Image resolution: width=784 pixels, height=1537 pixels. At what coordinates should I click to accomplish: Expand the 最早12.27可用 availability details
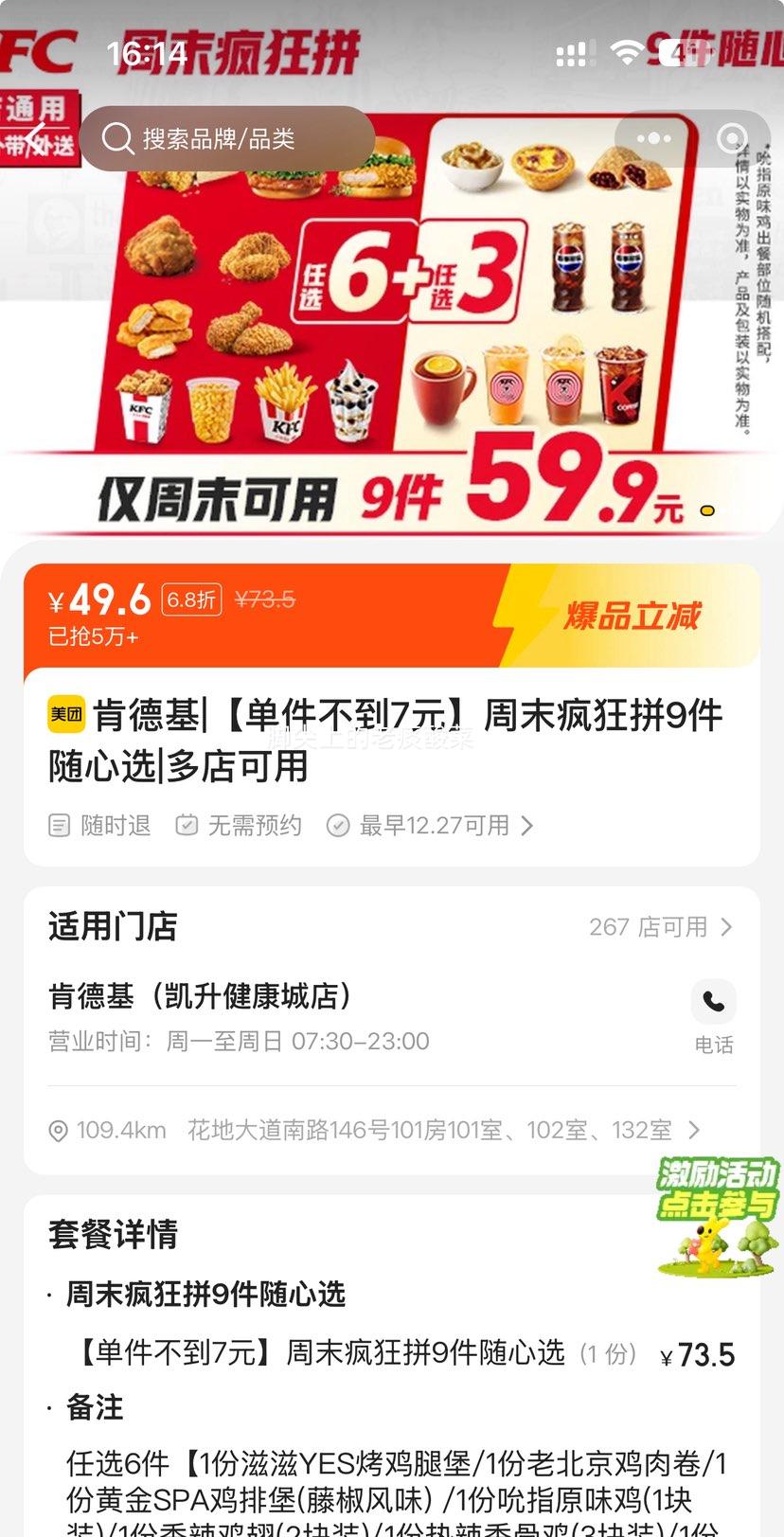436,825
